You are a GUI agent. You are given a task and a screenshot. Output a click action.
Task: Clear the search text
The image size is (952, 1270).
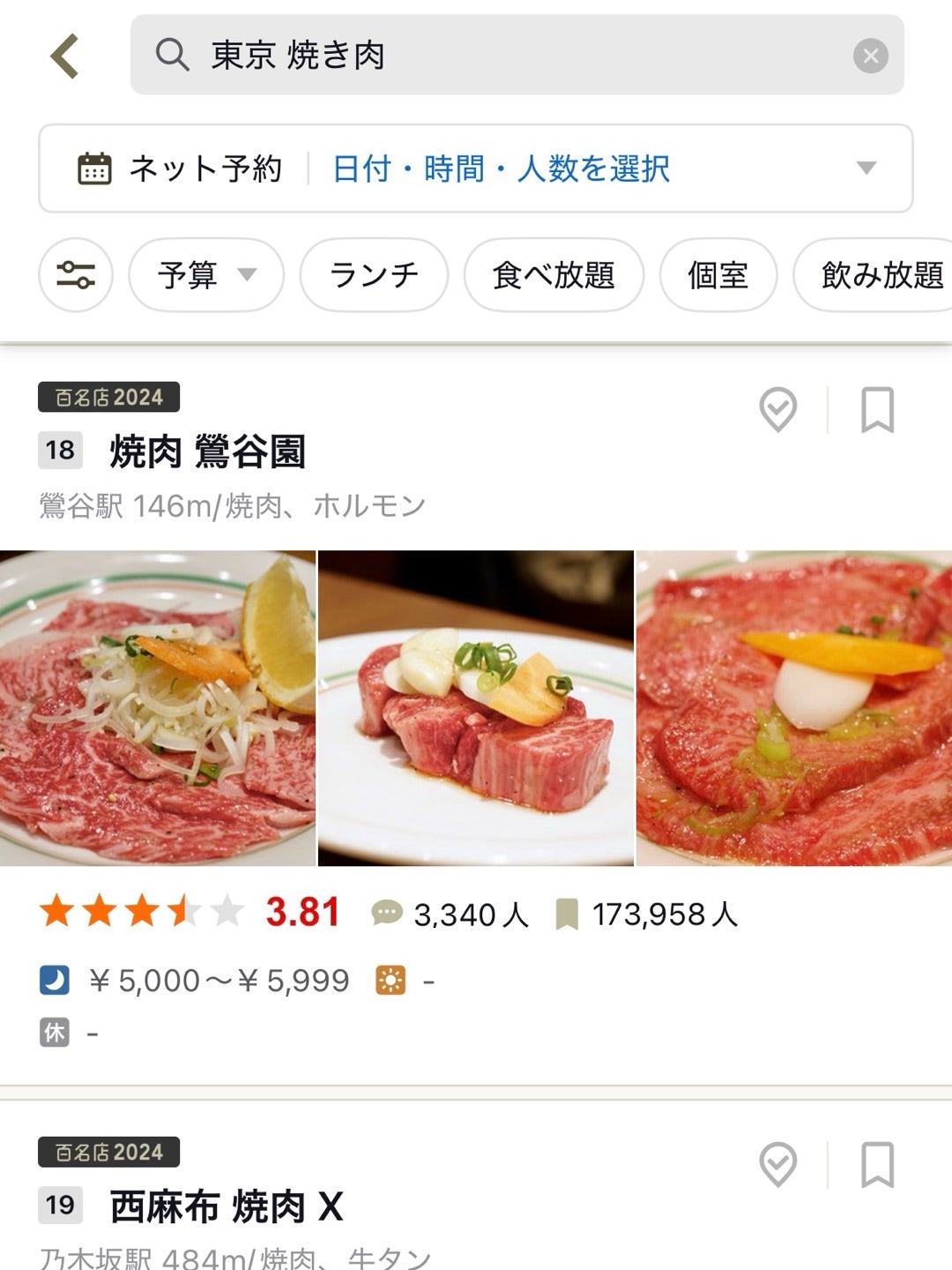(870, 56)
